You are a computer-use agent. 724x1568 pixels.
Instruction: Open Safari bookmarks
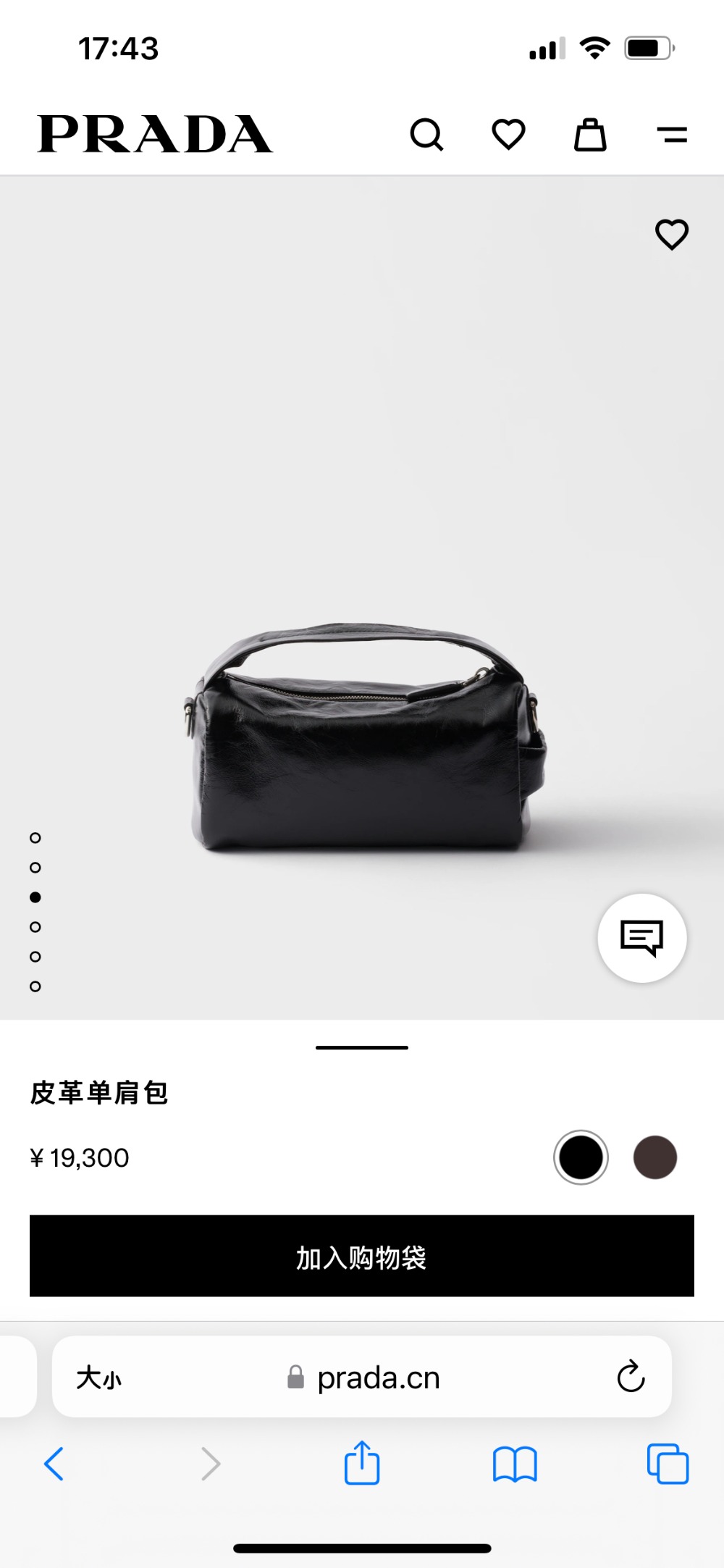click(x=514, y=1464)
